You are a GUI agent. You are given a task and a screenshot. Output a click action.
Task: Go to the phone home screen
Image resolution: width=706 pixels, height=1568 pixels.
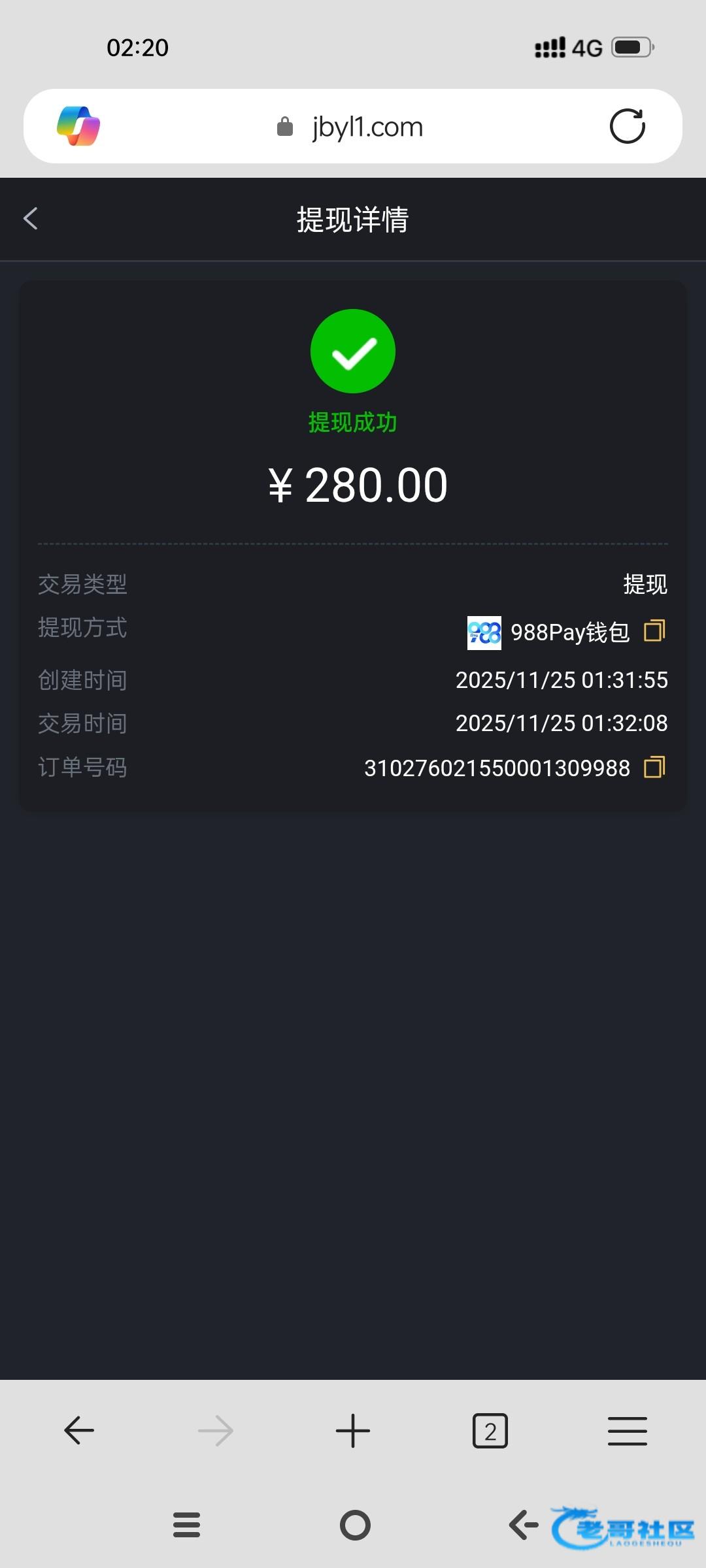(x=355, y=1526)
